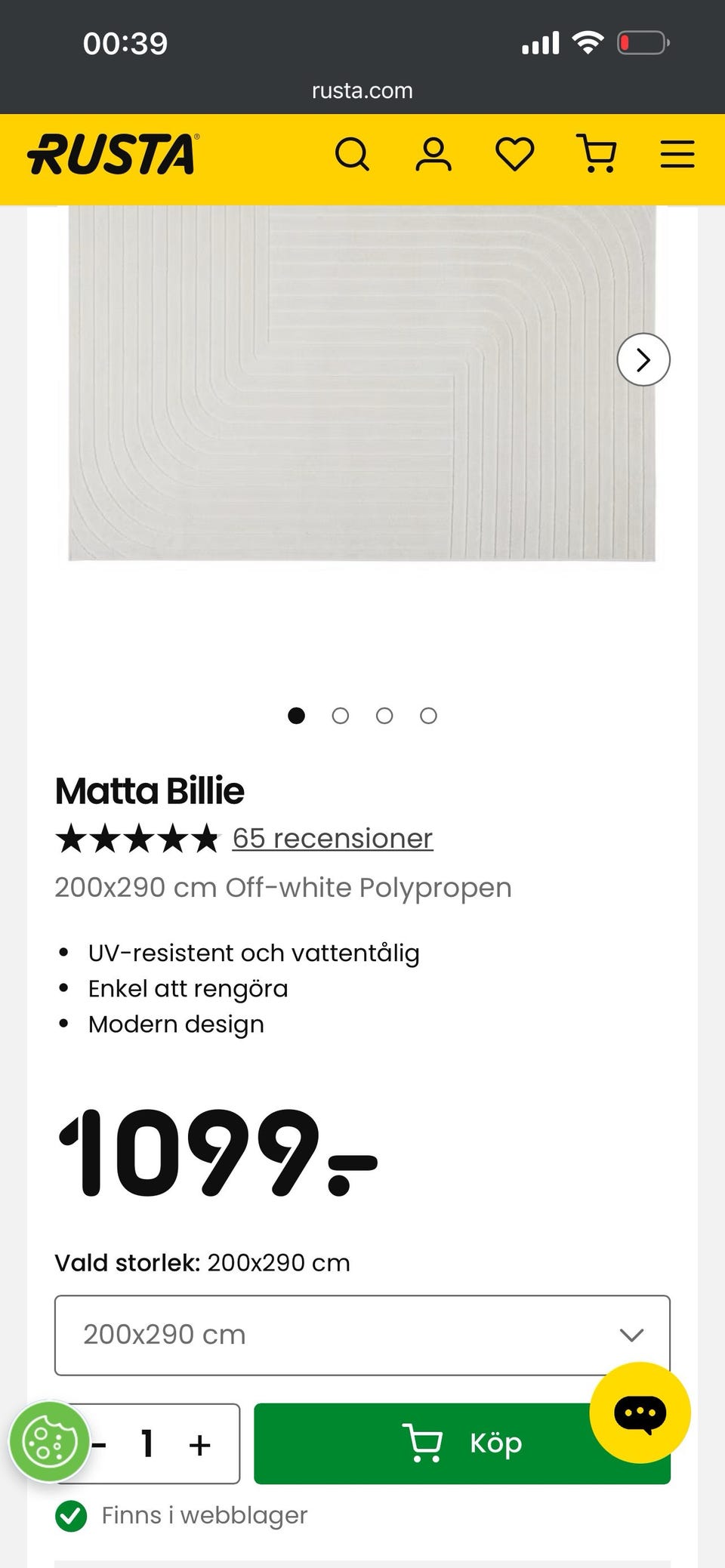The height and width of the screenshot is (1568, 725).
Task: Click the chevron in the size selector
Action: (x=631, y=1335)
